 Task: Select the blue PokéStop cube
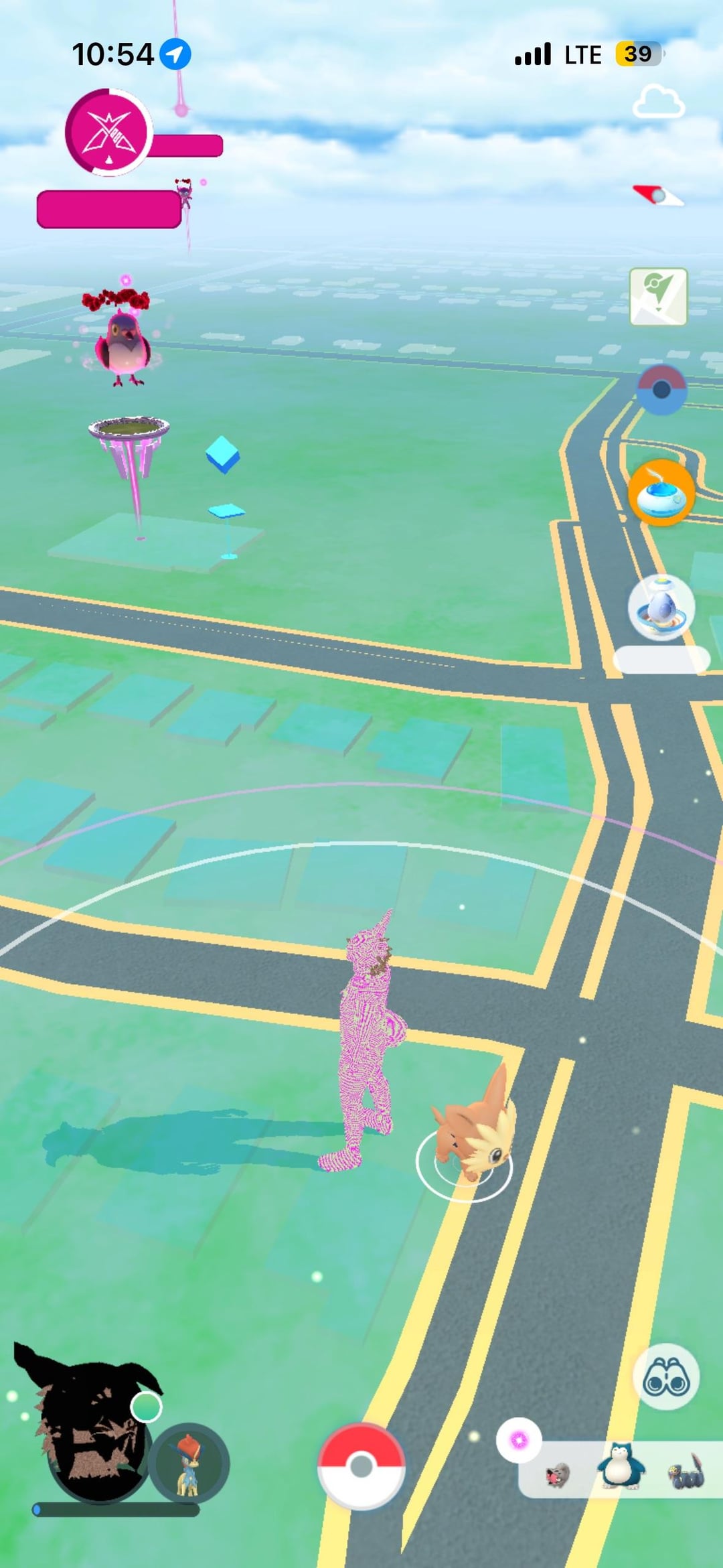[223, 455]
